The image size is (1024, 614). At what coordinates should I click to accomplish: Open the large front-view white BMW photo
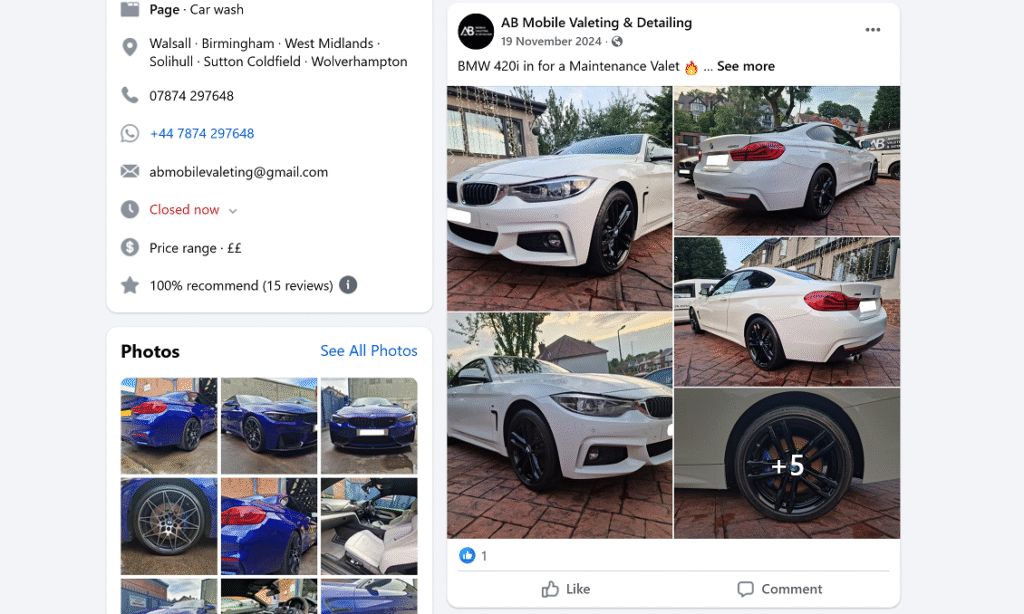pos(559,198)
